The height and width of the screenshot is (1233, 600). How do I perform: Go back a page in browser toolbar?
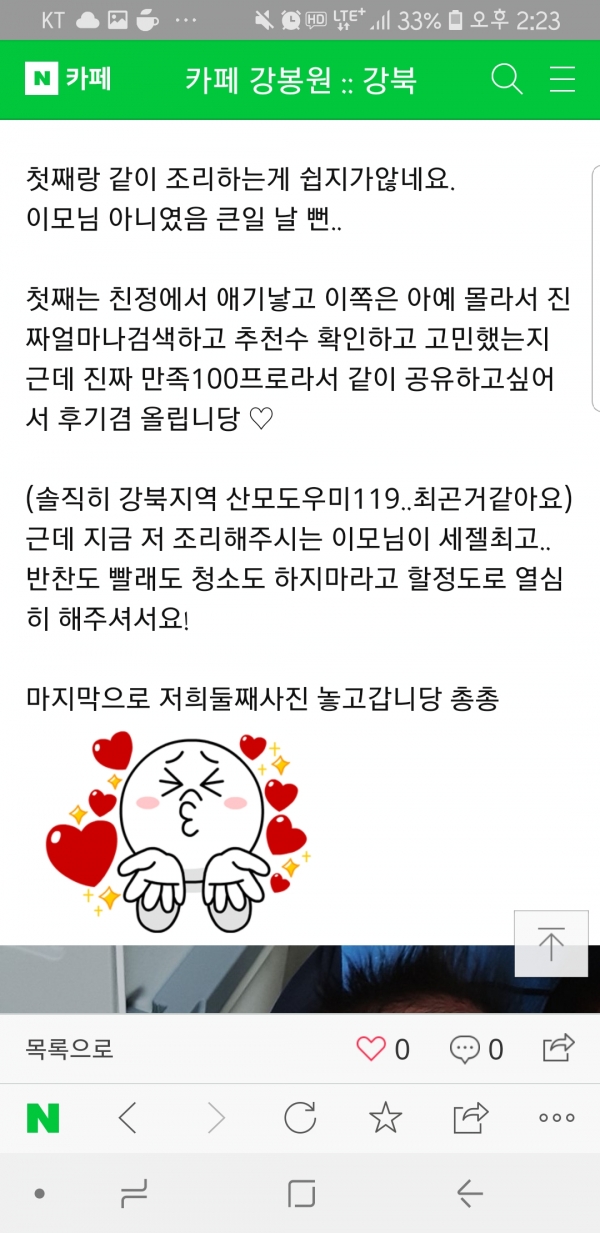tap(127, 1117)
